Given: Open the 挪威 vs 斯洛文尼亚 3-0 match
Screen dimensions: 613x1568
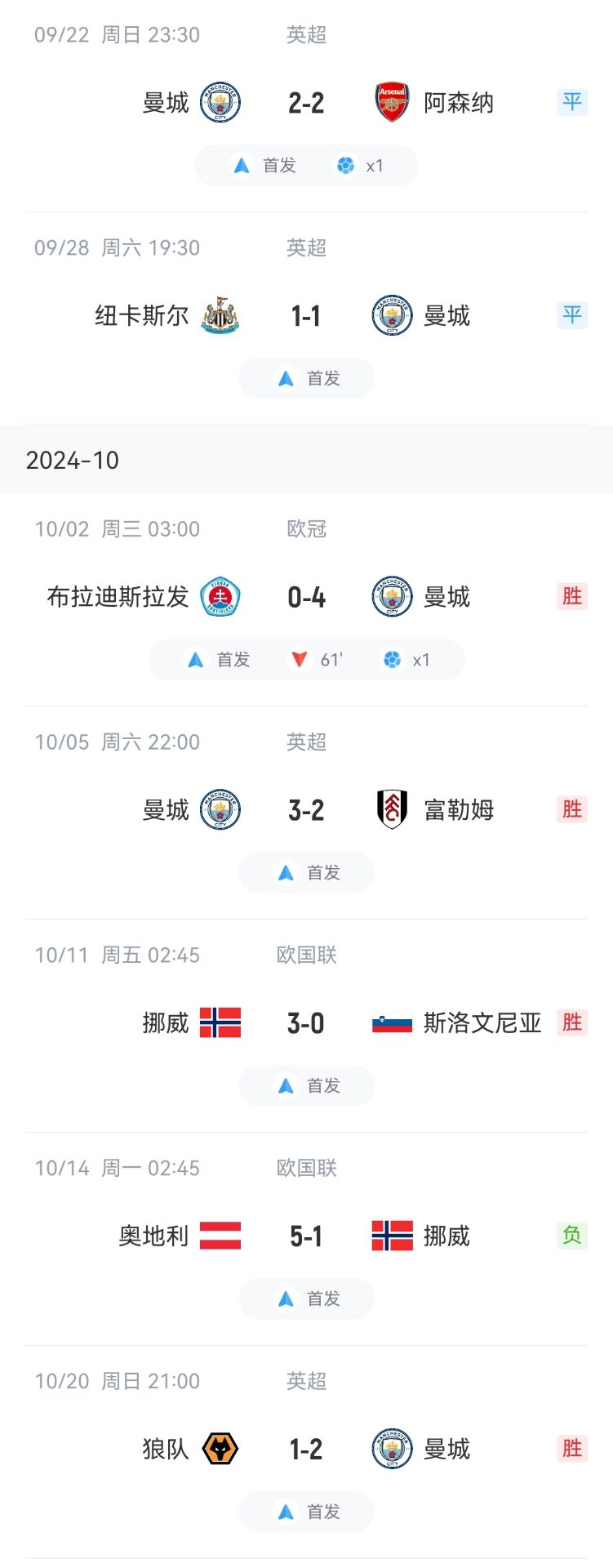Looking at the screenshot, I should [x=306, y=1023].
